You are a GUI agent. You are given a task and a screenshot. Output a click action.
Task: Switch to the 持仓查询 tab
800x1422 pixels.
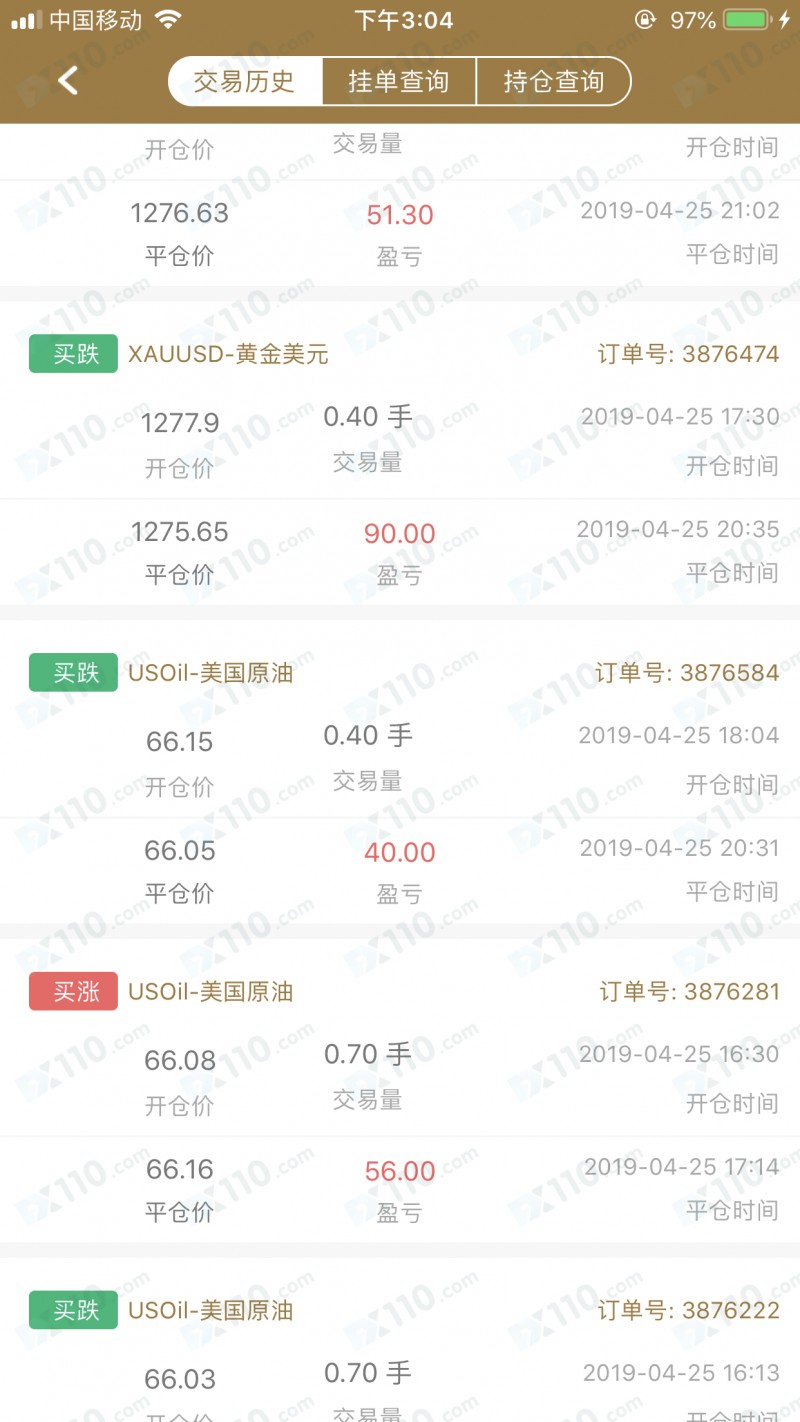tap(553, 81)
